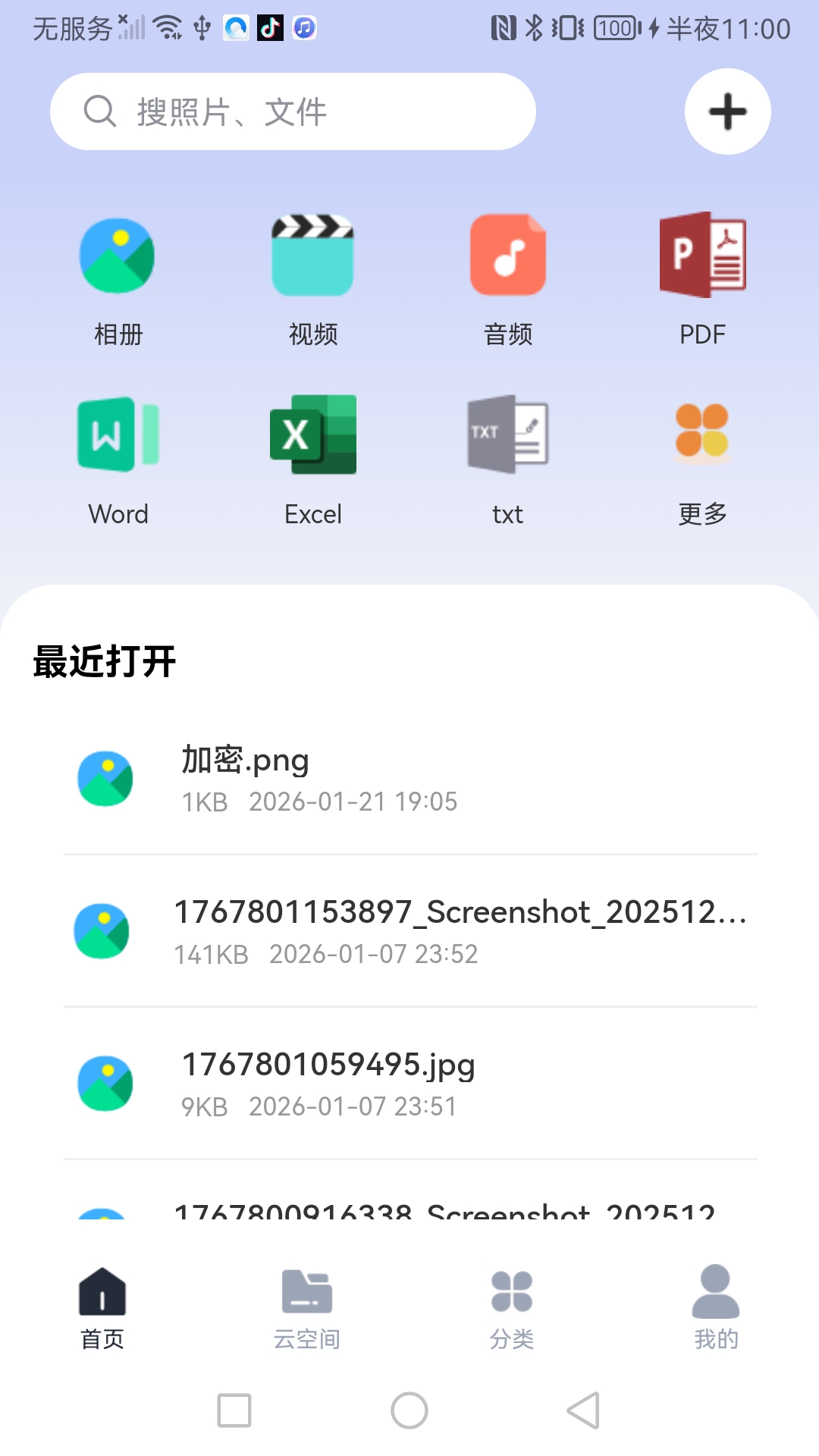The height and width of the screenshot is (1456, 819).
Task: Open 更多 to see more file types
Action: [x=702, y=455]
